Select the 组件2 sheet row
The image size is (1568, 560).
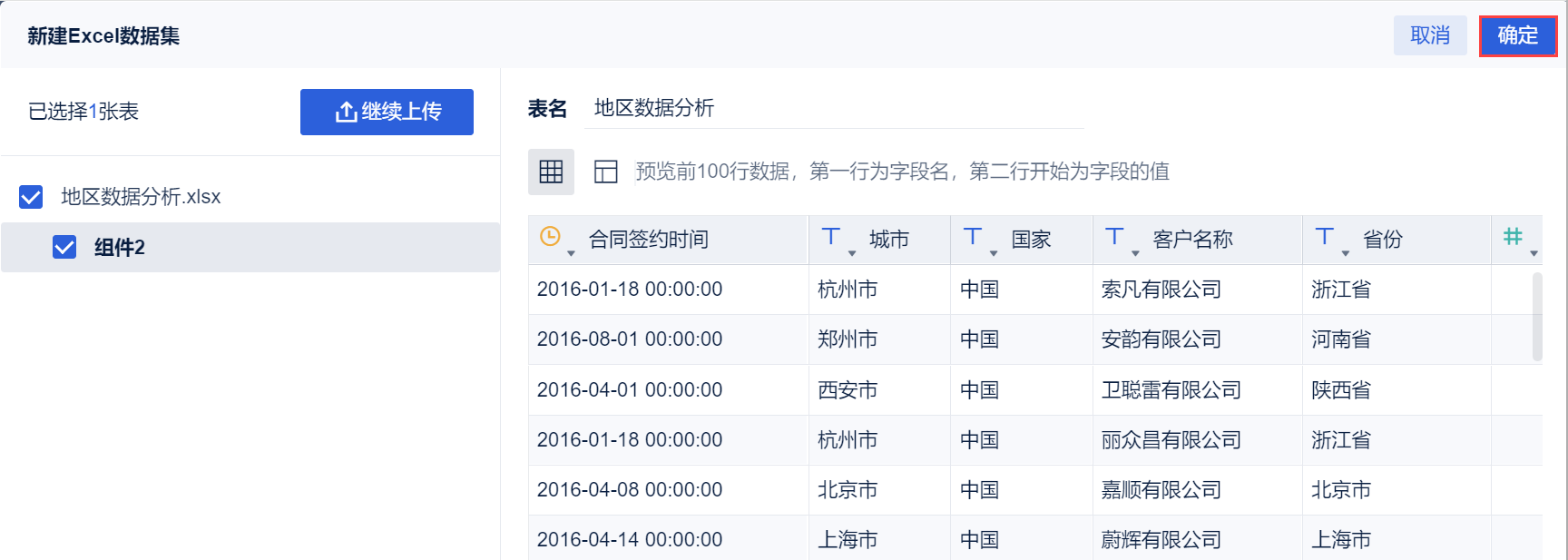(272, 247)
